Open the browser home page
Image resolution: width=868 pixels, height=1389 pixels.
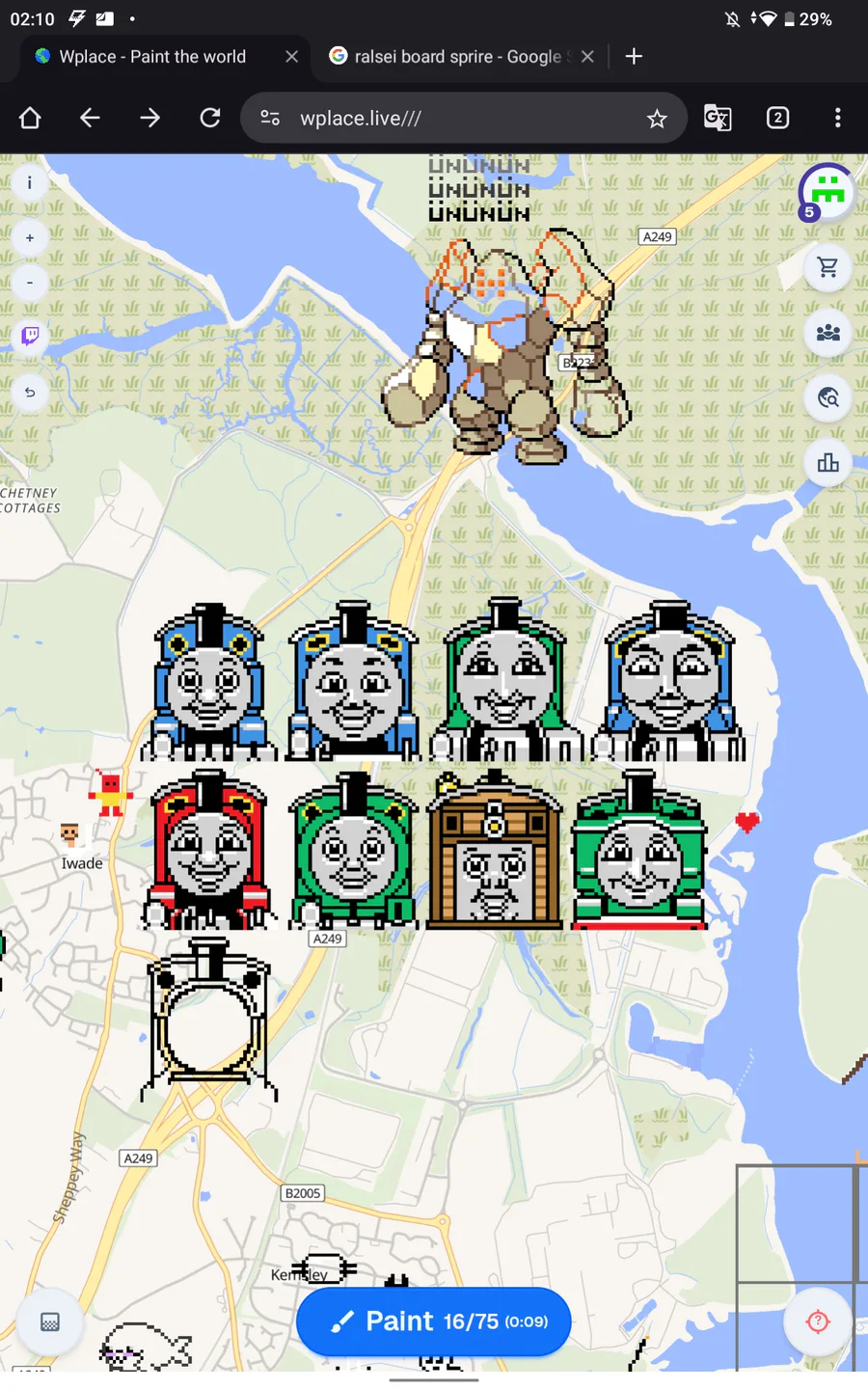(30, 118)
